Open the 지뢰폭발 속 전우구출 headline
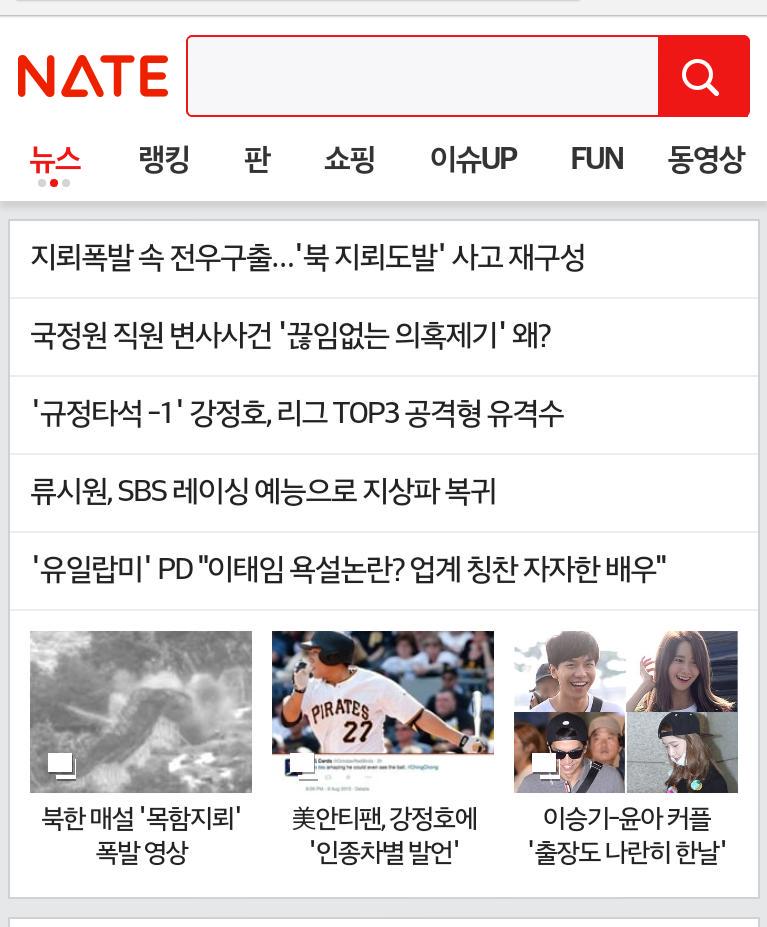This screenshot has height=927, width=767. (x=308, y=258)
